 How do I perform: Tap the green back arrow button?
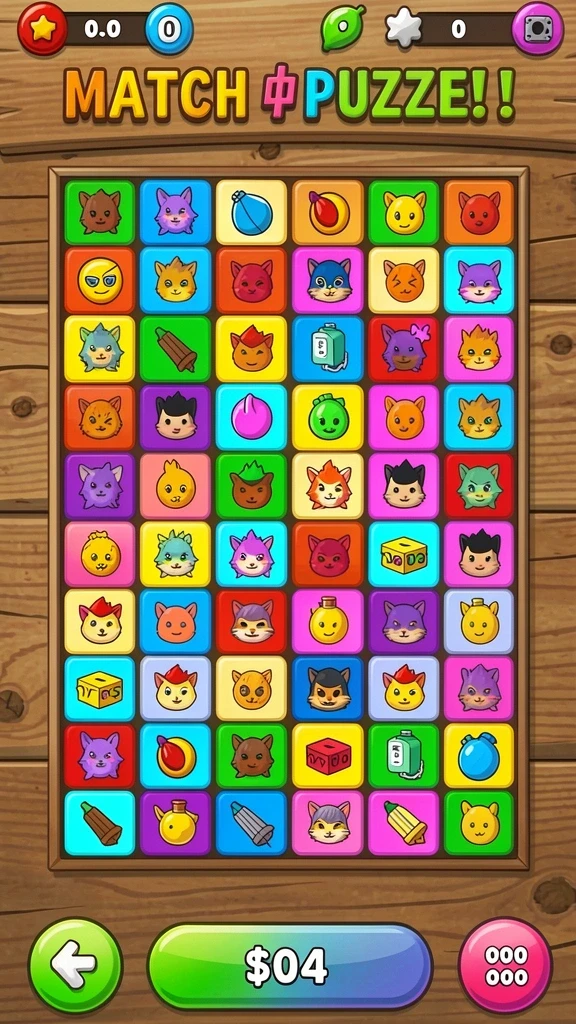(x=75, y=965)
